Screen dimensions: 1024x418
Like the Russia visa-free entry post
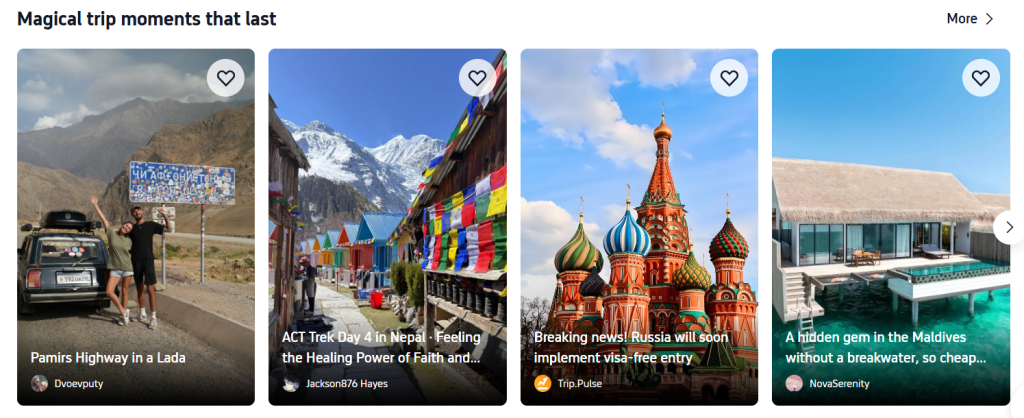pos(729,78)
